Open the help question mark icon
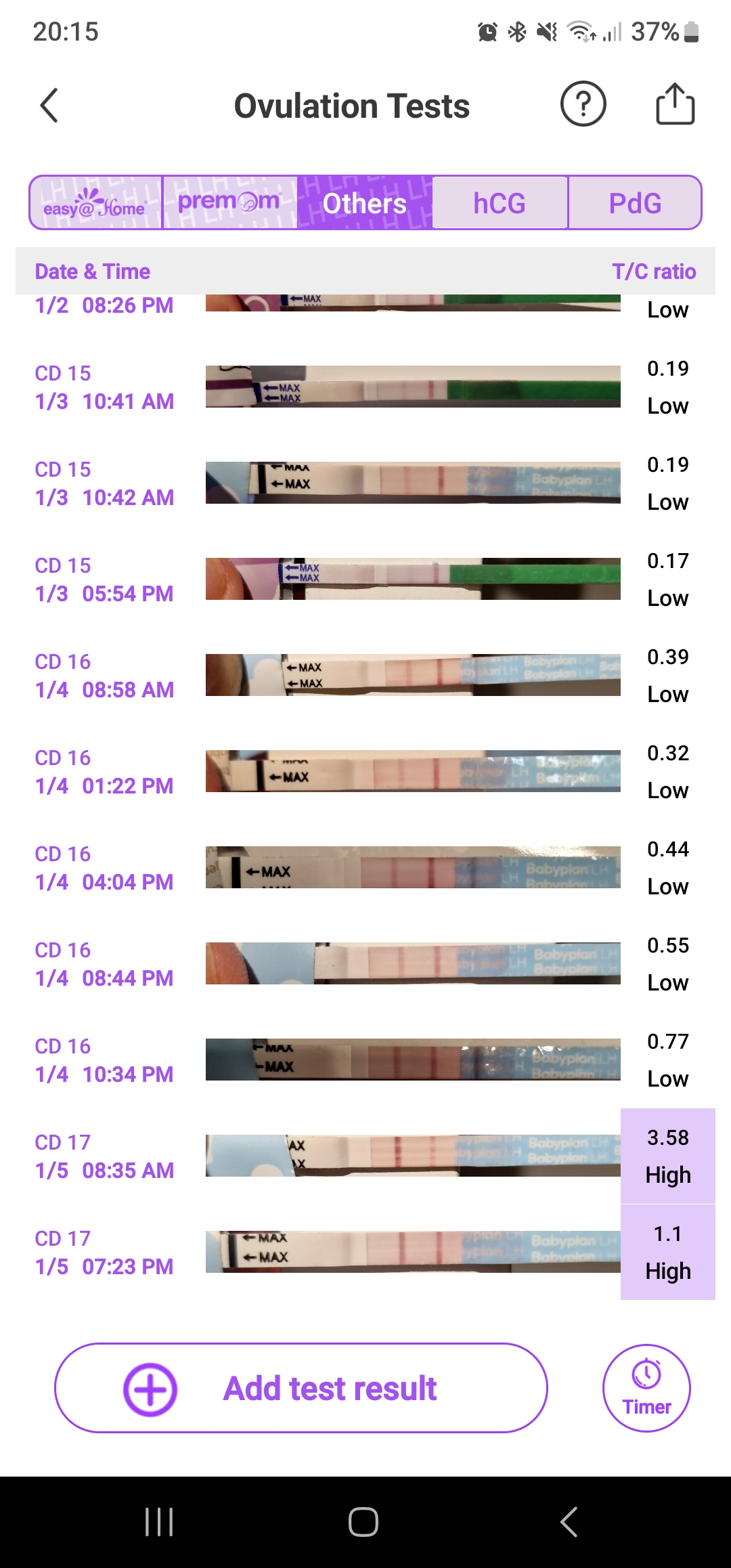The height and width of the screenshot is (1568, 731). [x=583, y=104]
